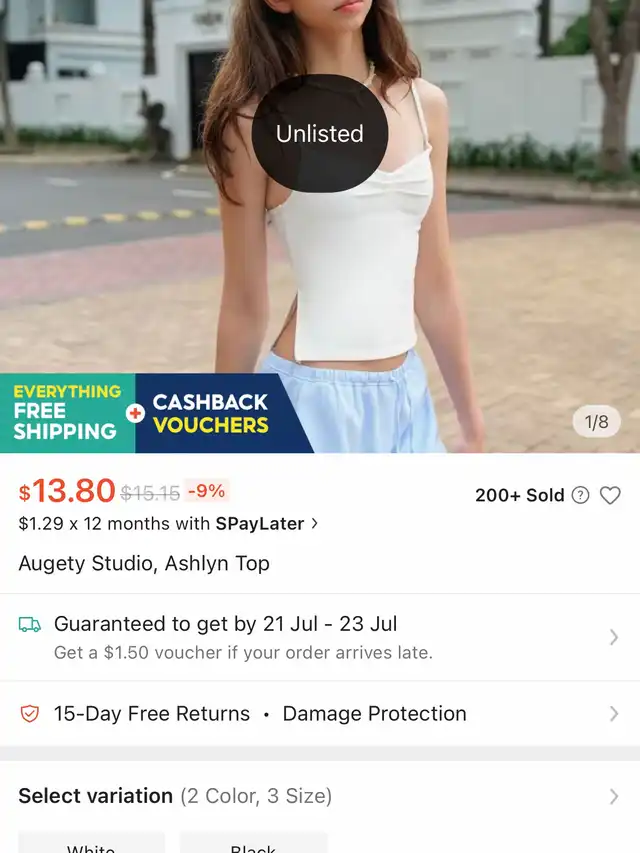The width and height of the screenshot is (640, 853).
Task: Open the sold count help icon
Action: click(580, 495)
